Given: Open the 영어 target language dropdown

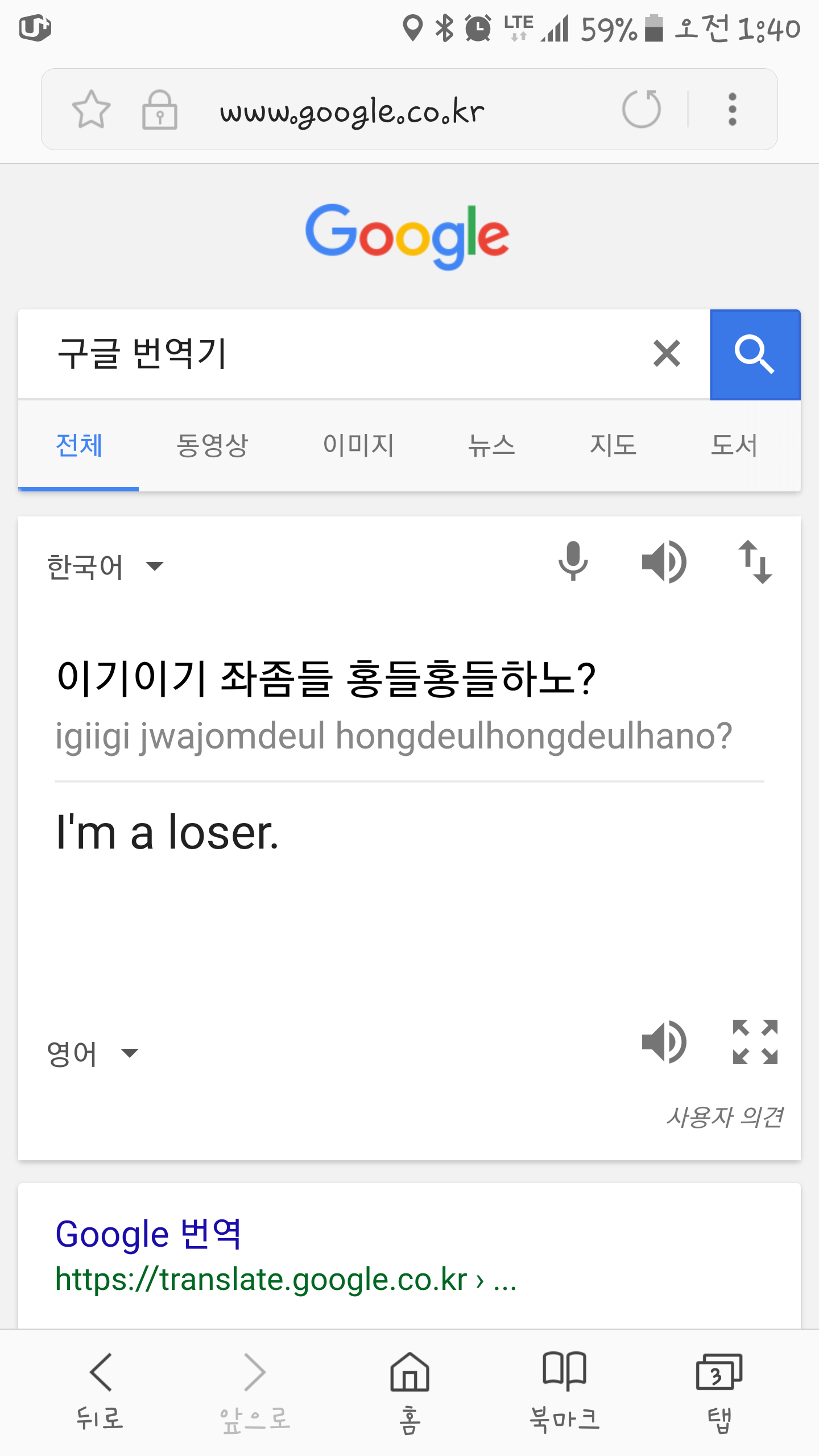Looking at the screenshot, I should (x=93, y=1053).
